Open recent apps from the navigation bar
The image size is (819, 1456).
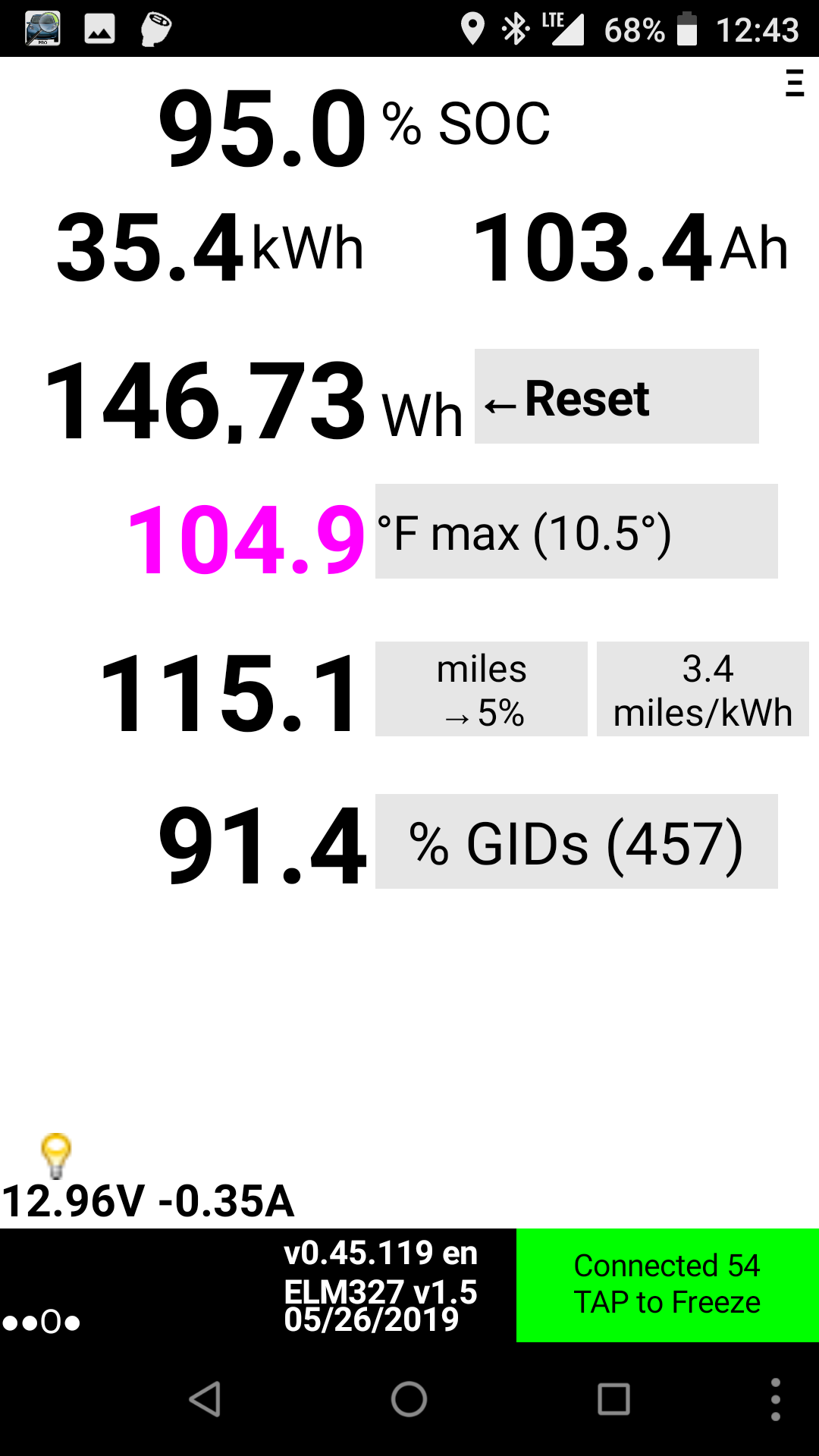coord(613,1399)
